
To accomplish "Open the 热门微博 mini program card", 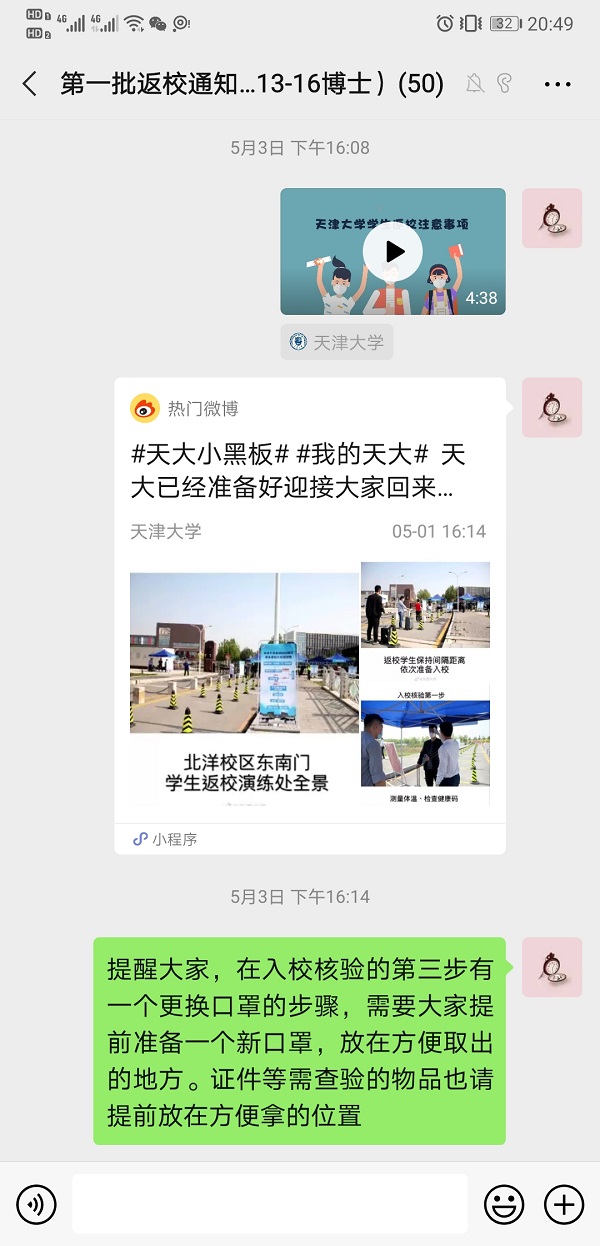I will pos(310,615).
